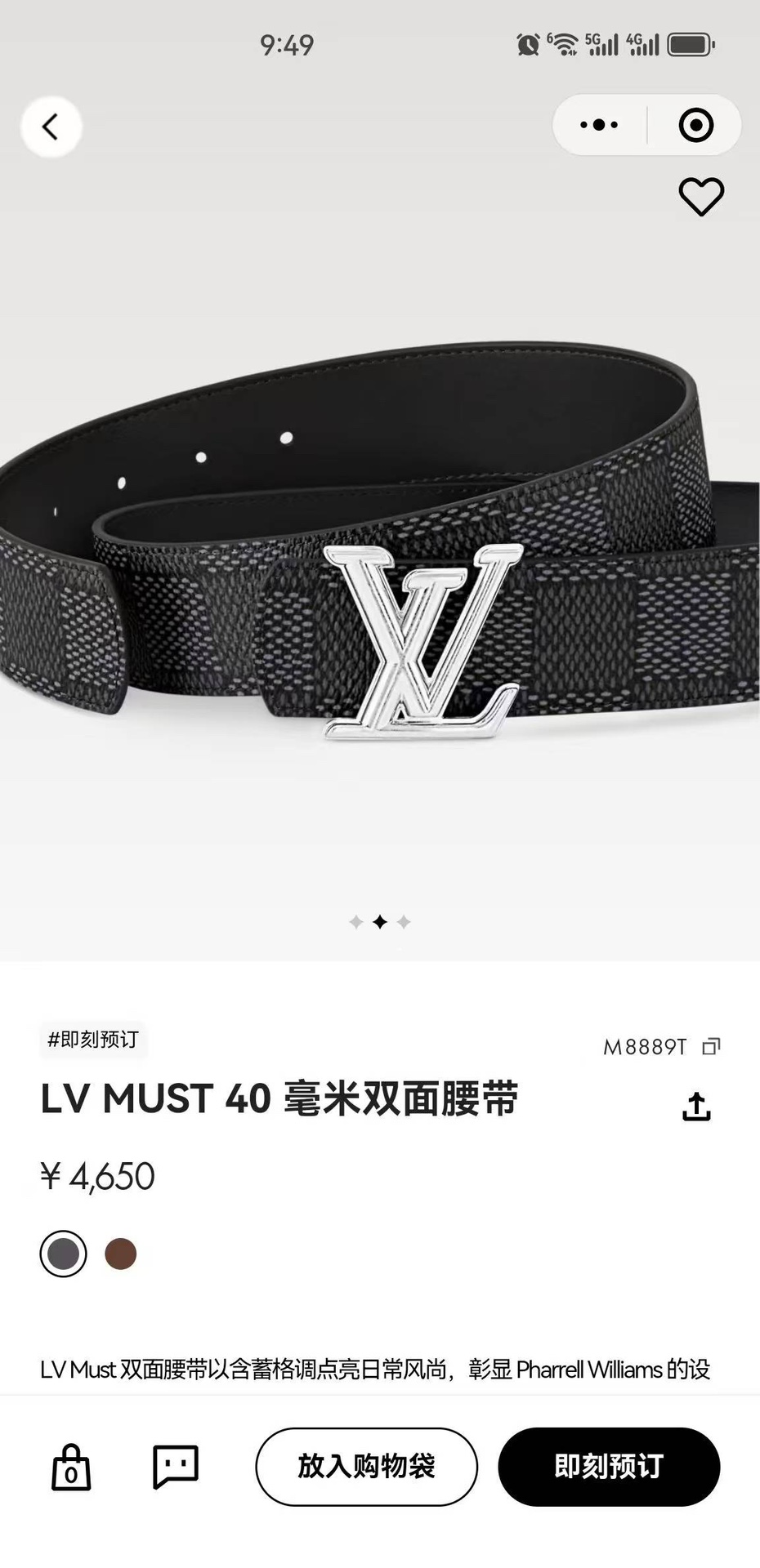Share the LV MUST belt product

click(696, 1107)
